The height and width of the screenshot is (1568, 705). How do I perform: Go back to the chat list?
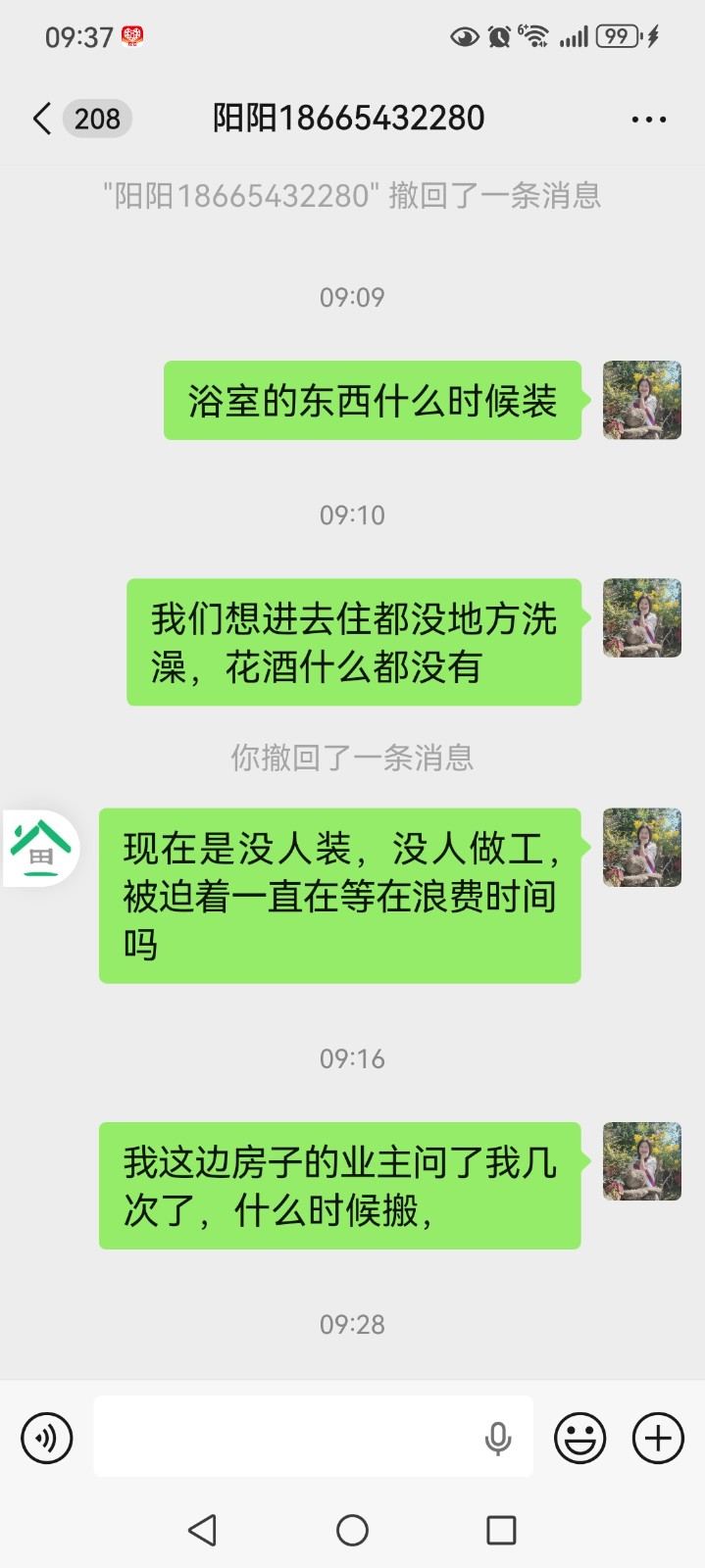[42, 119]
